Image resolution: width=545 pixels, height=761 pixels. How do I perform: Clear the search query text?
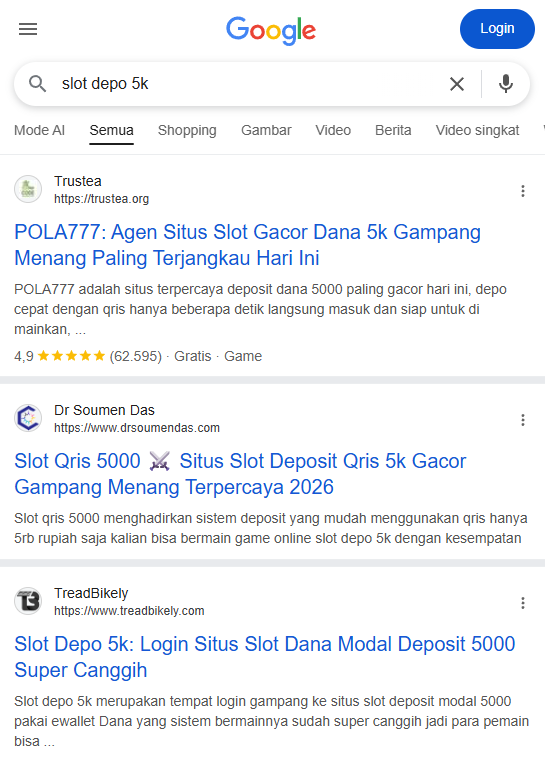point(457,84)
